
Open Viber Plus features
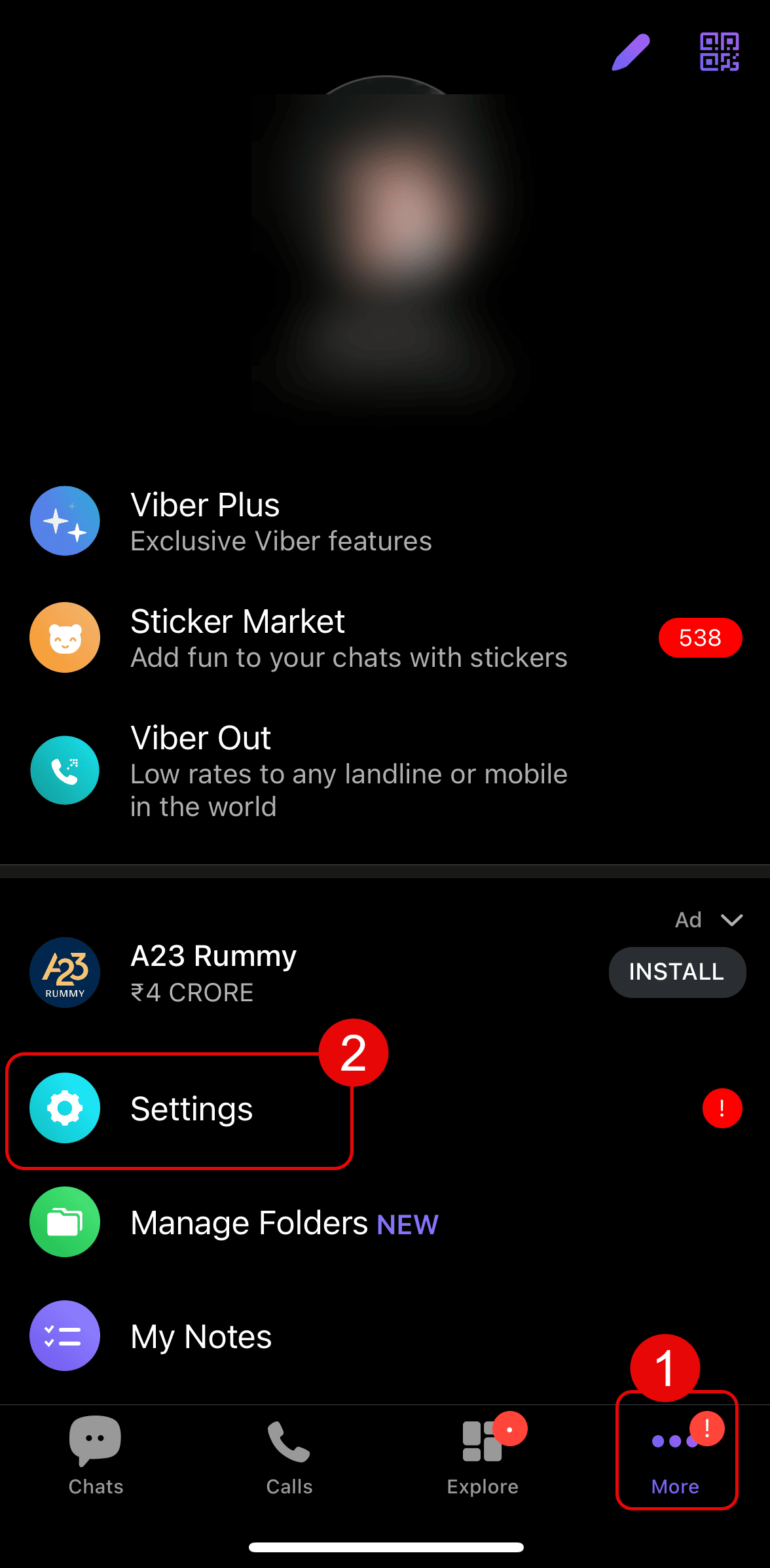[x=282, y=522]
